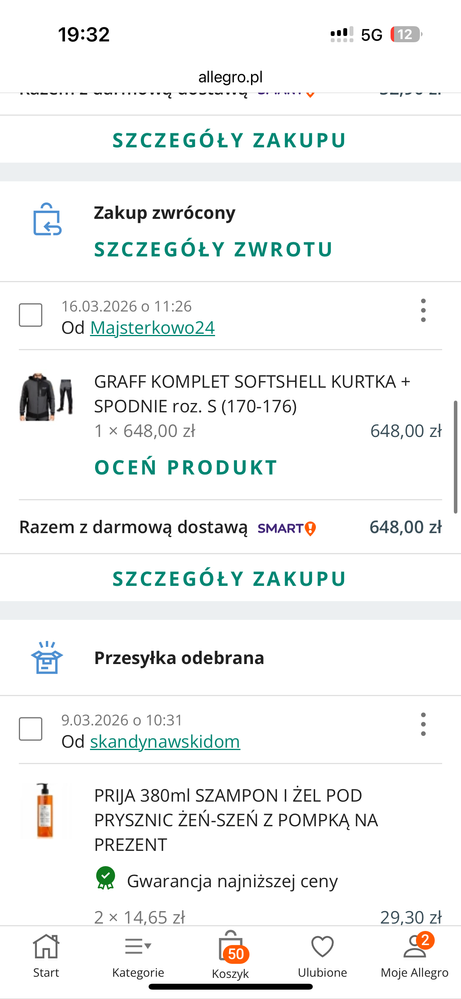Open the GRAFF softshell komplet product
Screen dimensions: 461x999
(x=252, y=393)
